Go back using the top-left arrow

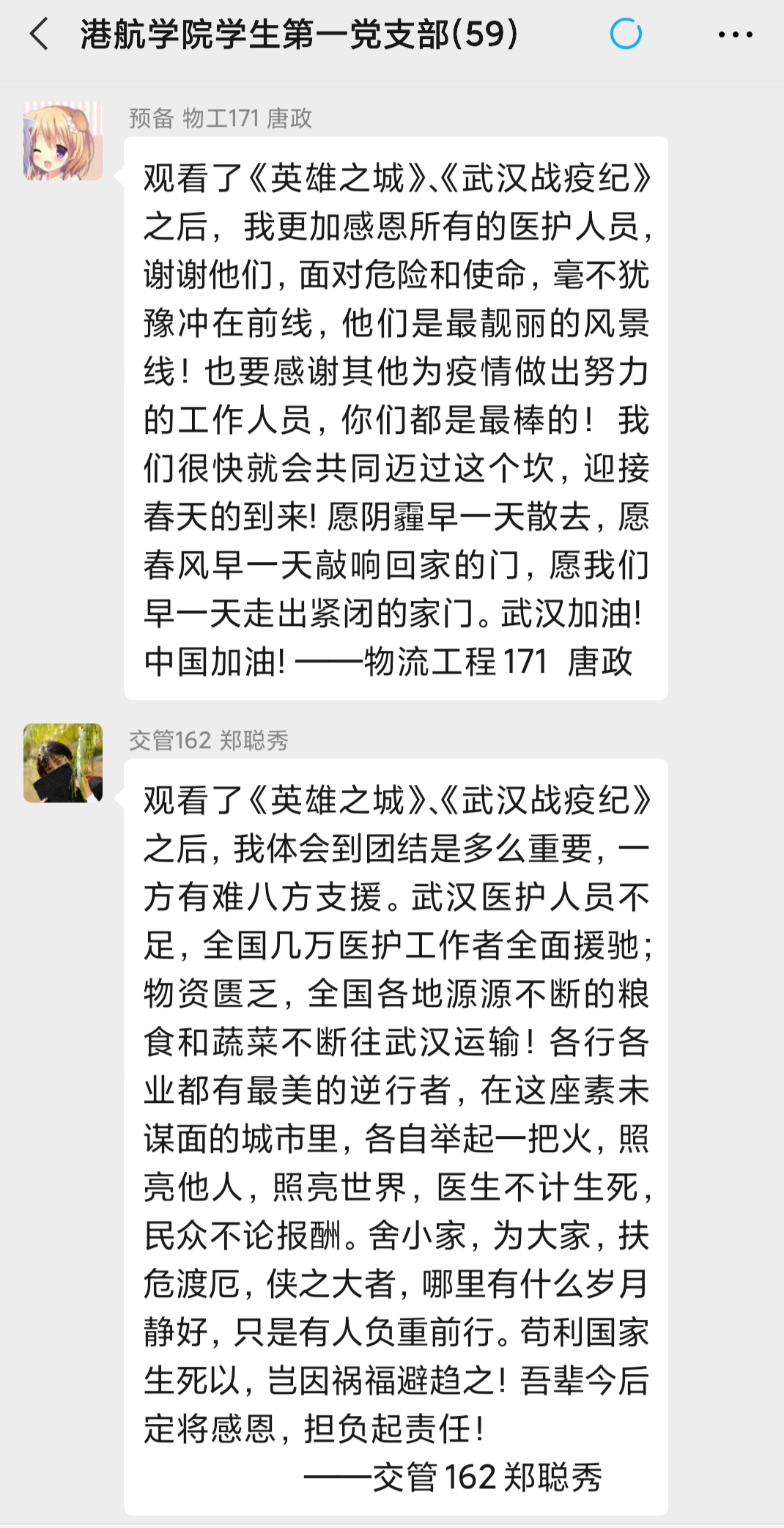coord(40,34)
